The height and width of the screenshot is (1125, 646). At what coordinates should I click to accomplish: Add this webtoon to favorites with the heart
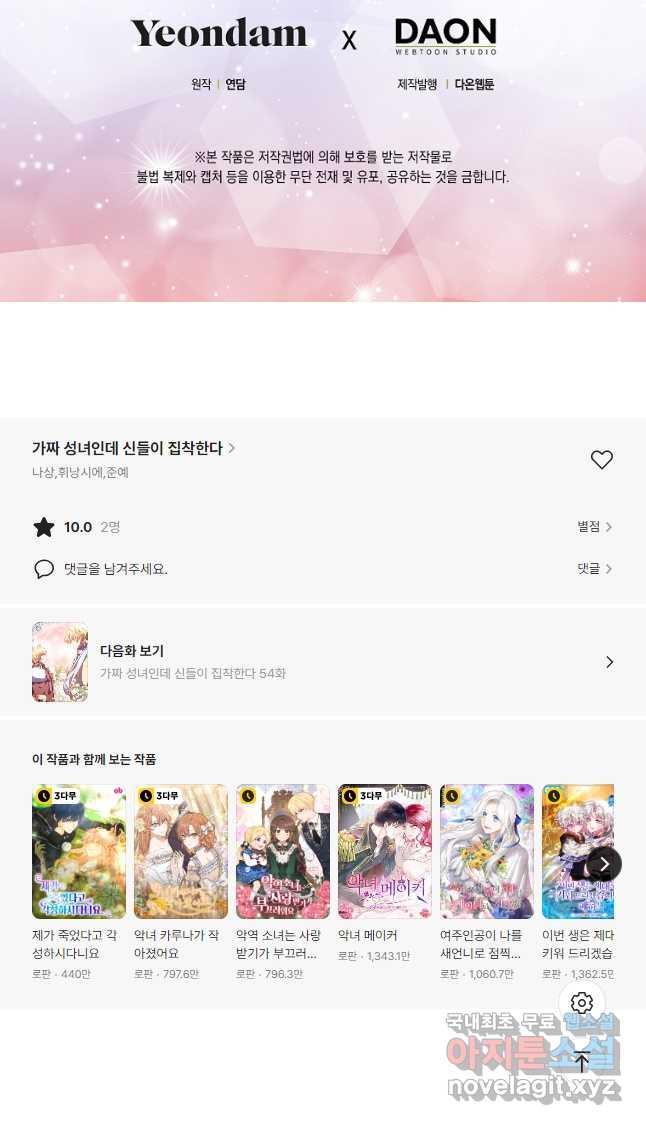[x=601, y=460]
